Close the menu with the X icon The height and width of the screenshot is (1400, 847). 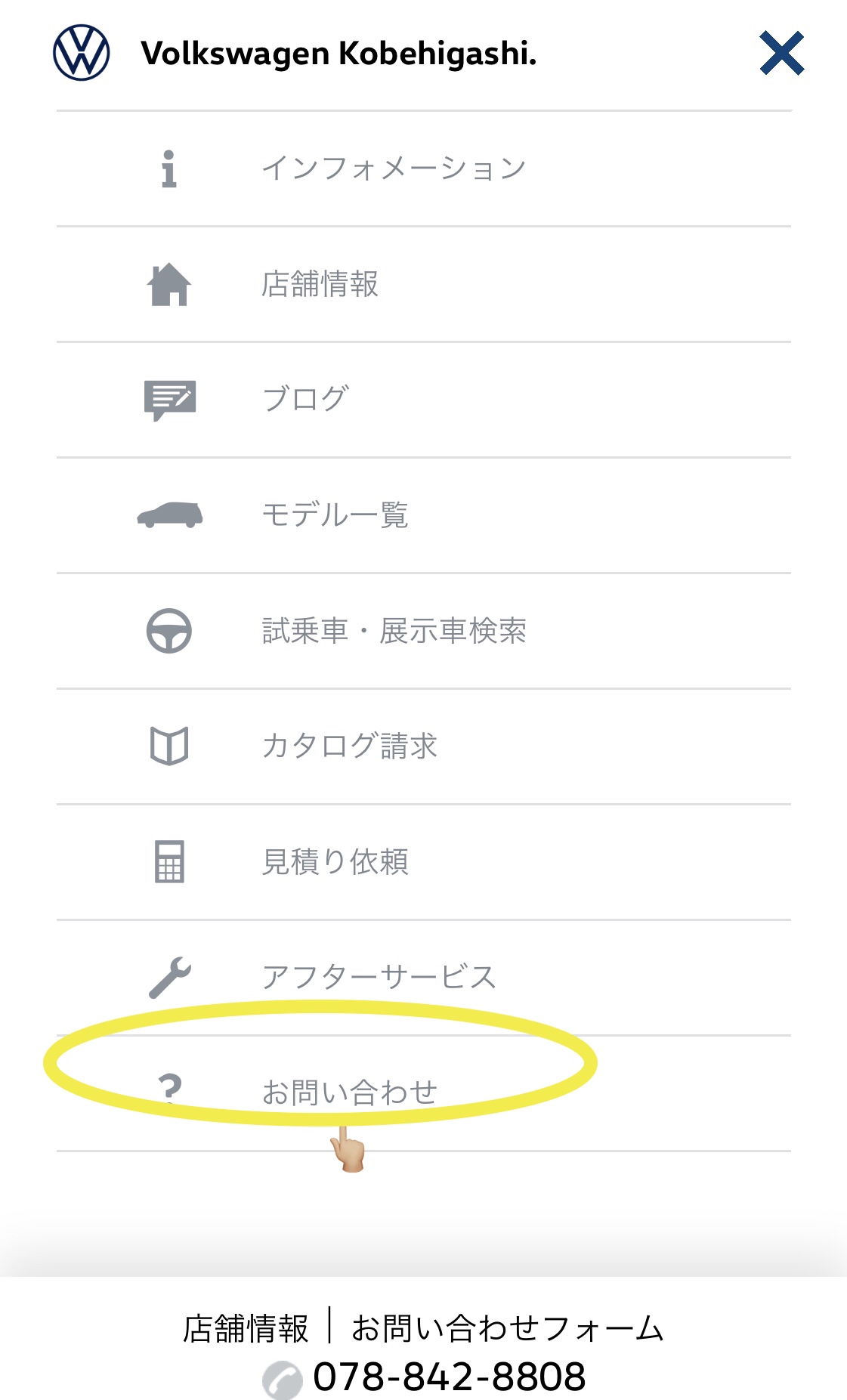[x=782, y=53]
